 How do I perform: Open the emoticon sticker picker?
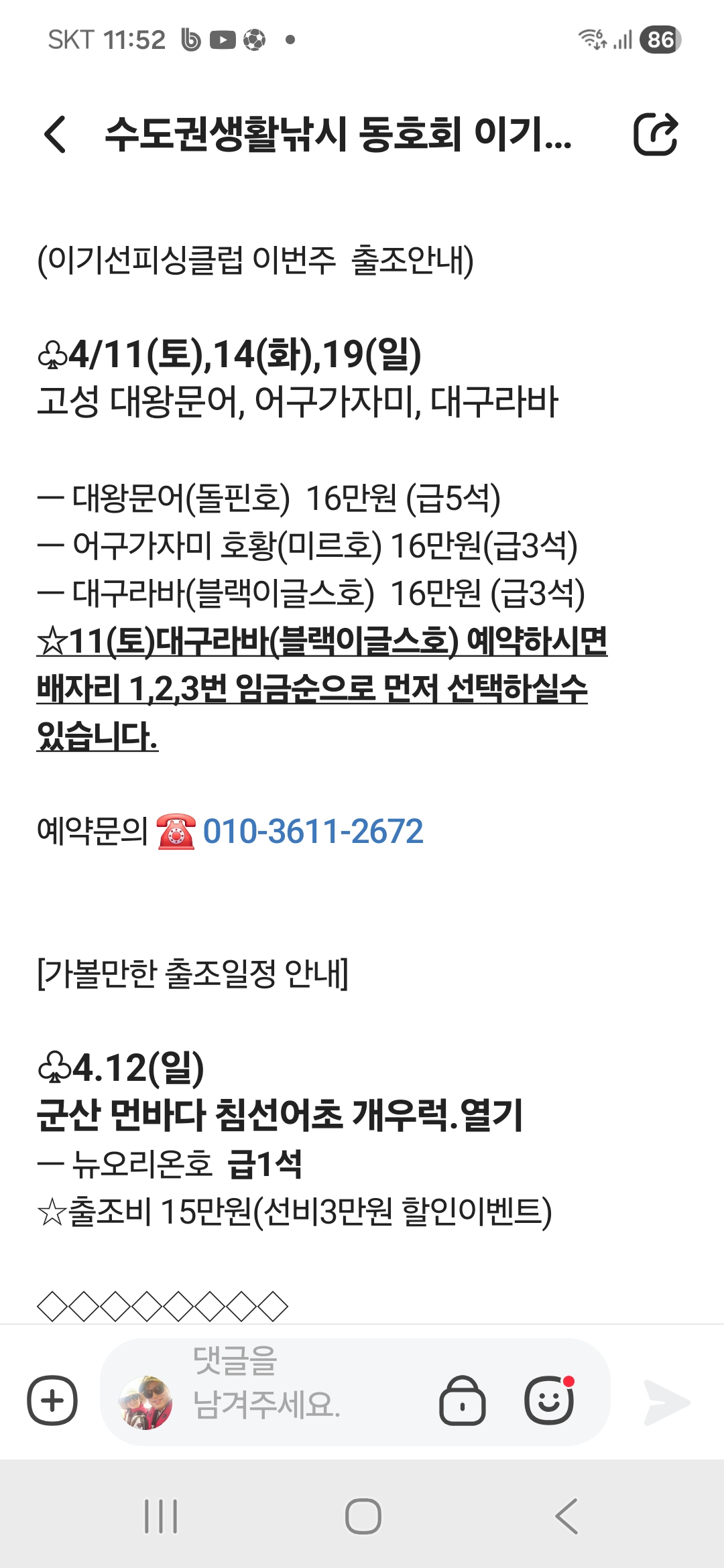[550, 1400]
